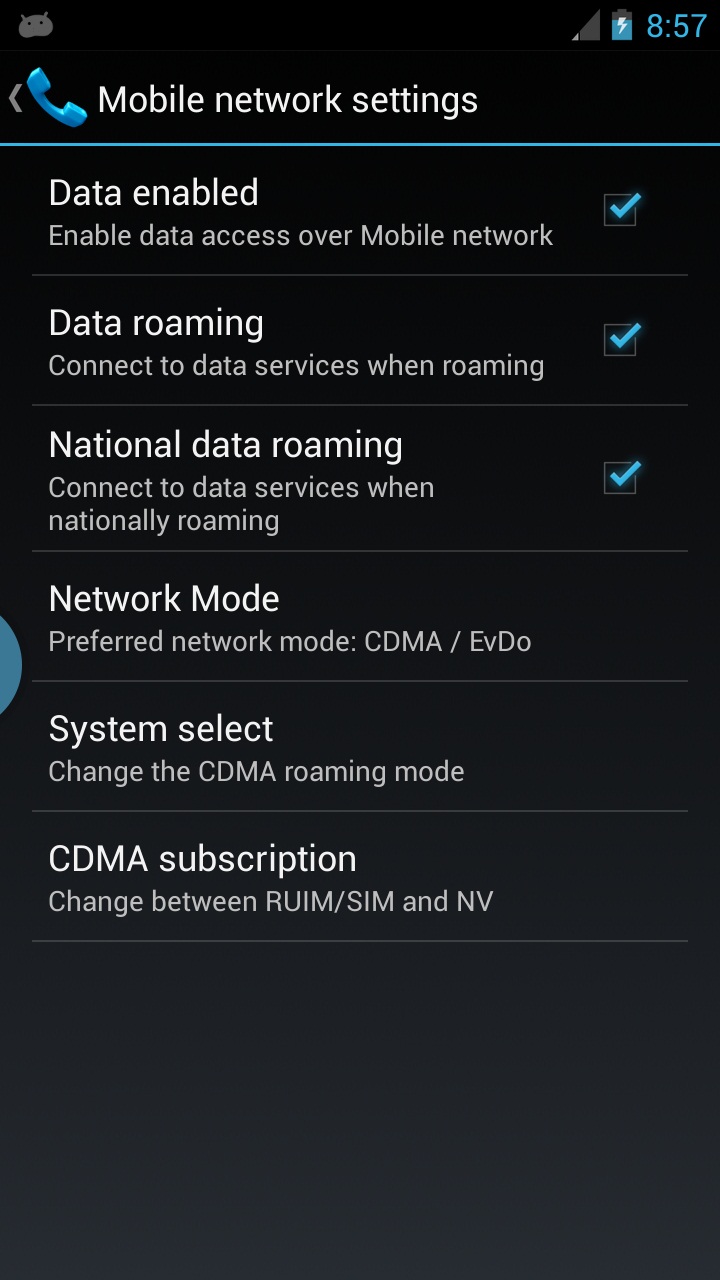Screen dimensions: 720x1280
Task: Open Network Mode settings
Action: point(360,616)
